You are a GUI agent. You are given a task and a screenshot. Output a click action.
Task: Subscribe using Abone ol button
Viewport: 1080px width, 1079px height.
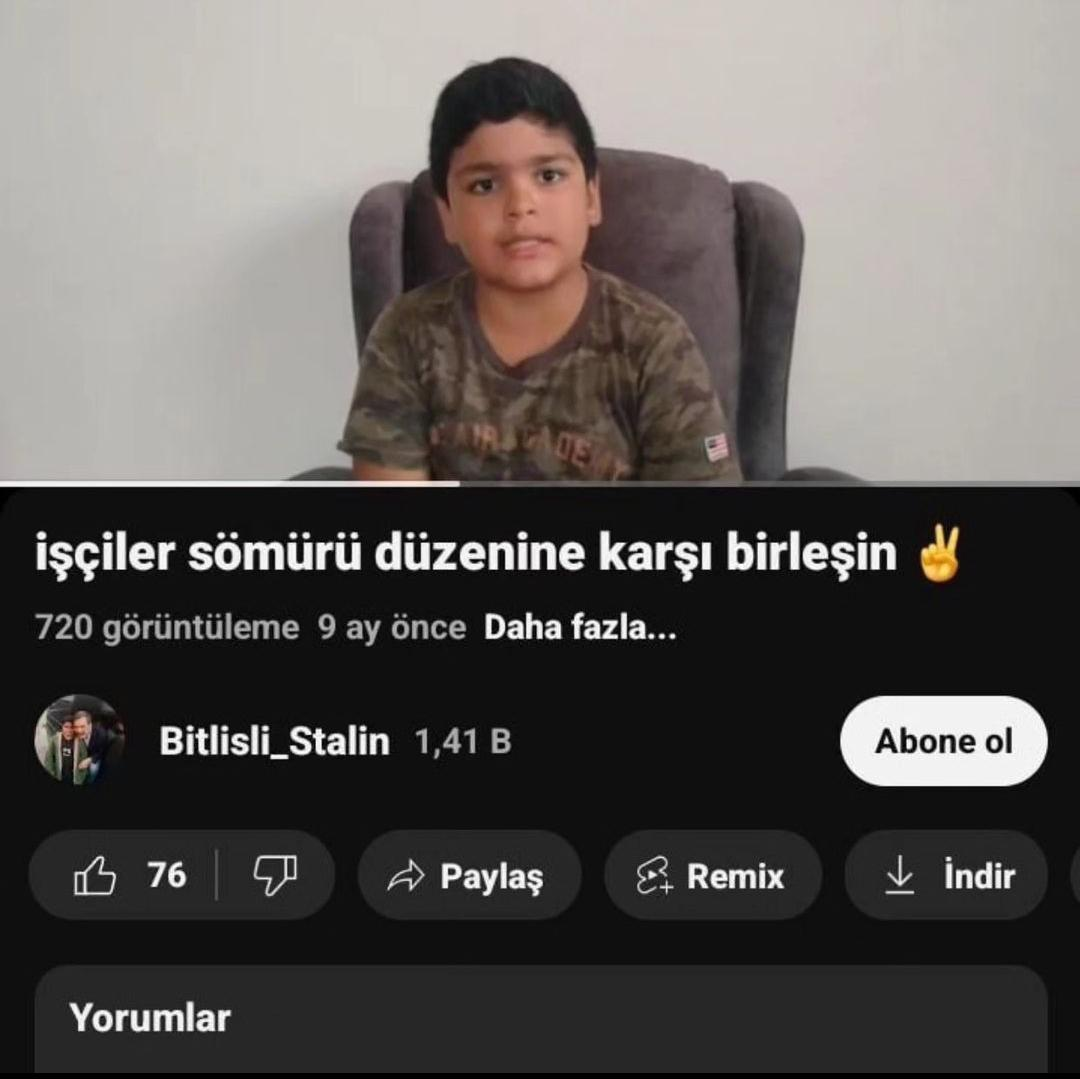(x=943, y=741)
